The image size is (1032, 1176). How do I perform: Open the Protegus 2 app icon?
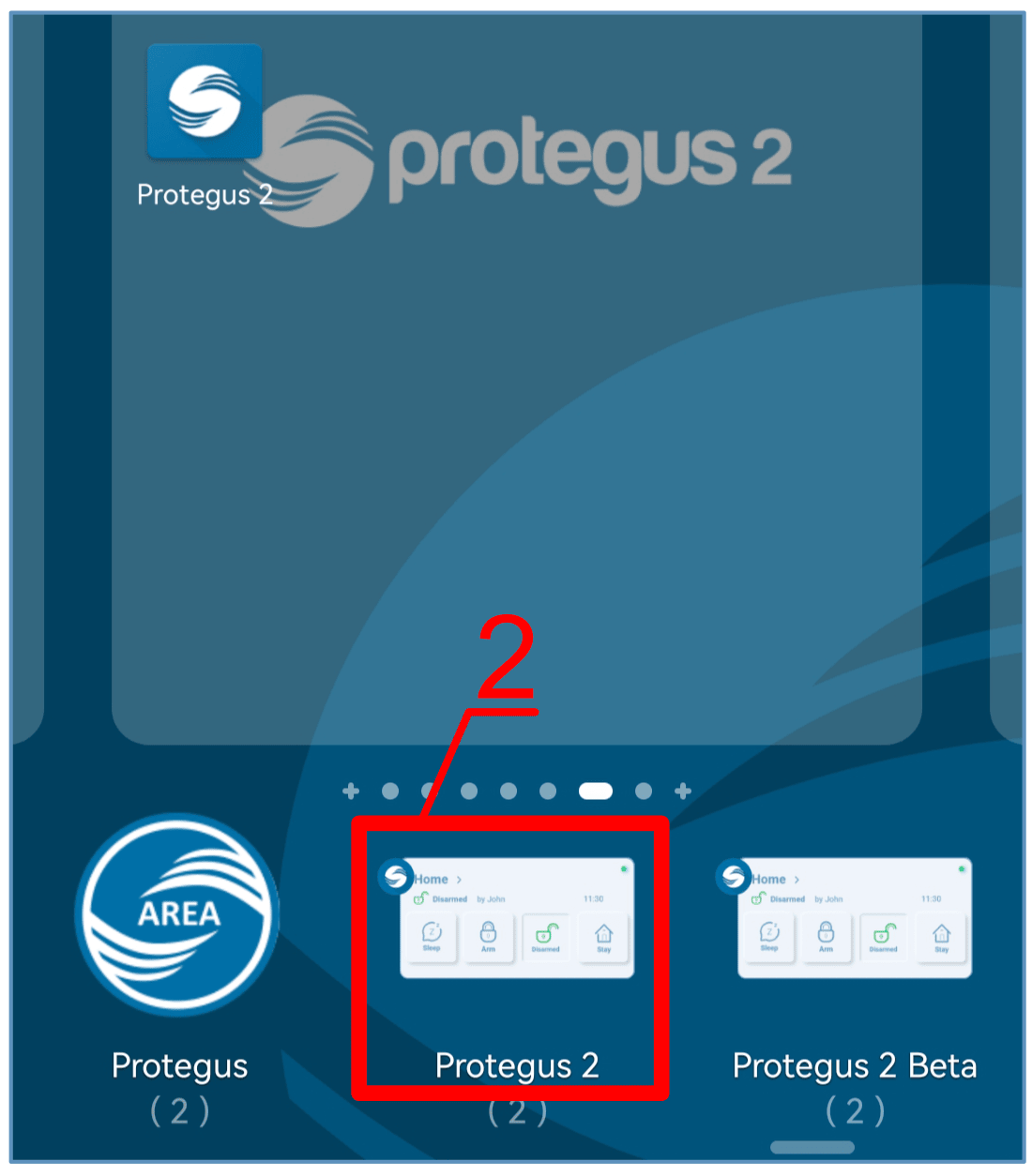(205, 103)
